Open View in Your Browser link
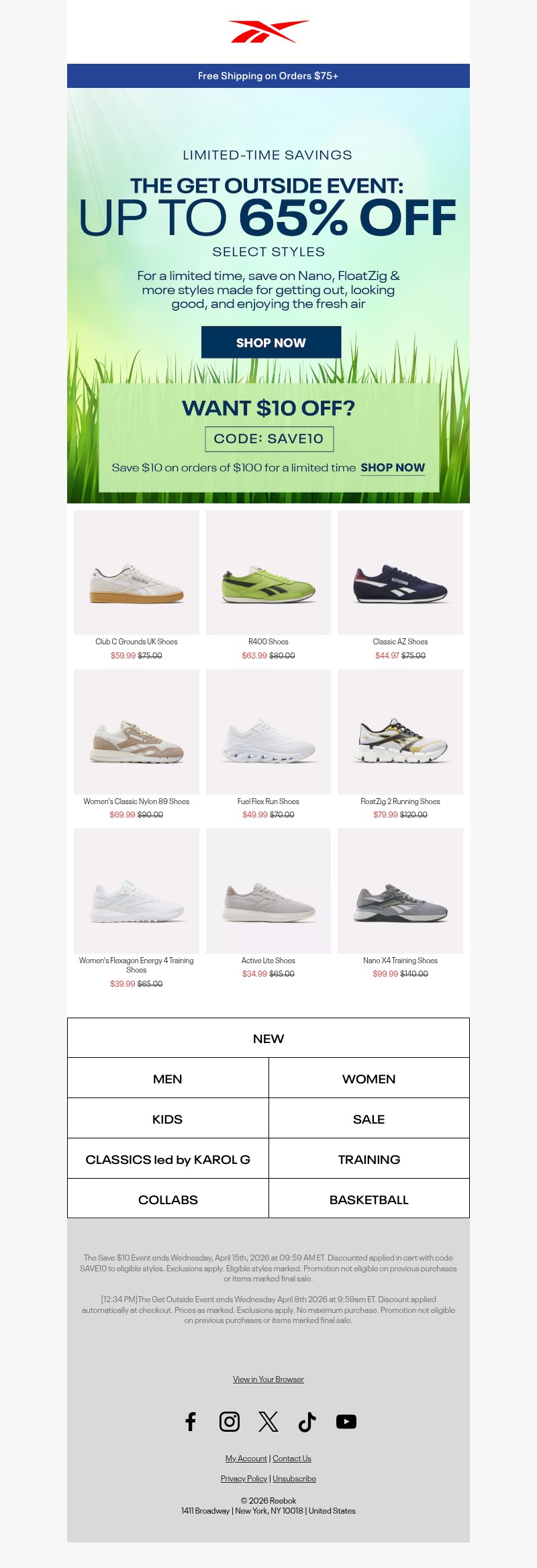Screen dimensions: 537x1568 tap(268, 1379)
